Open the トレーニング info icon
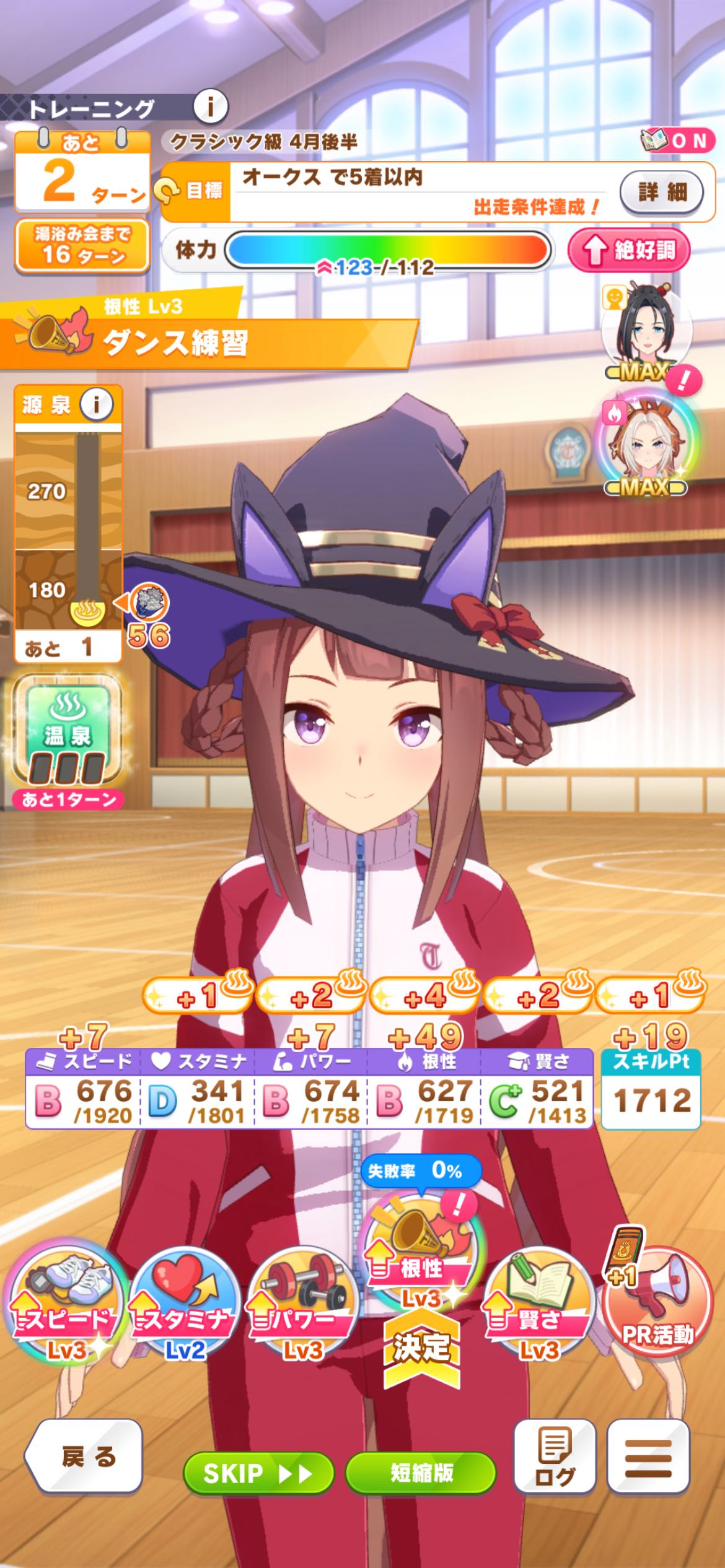 point(210,108)
